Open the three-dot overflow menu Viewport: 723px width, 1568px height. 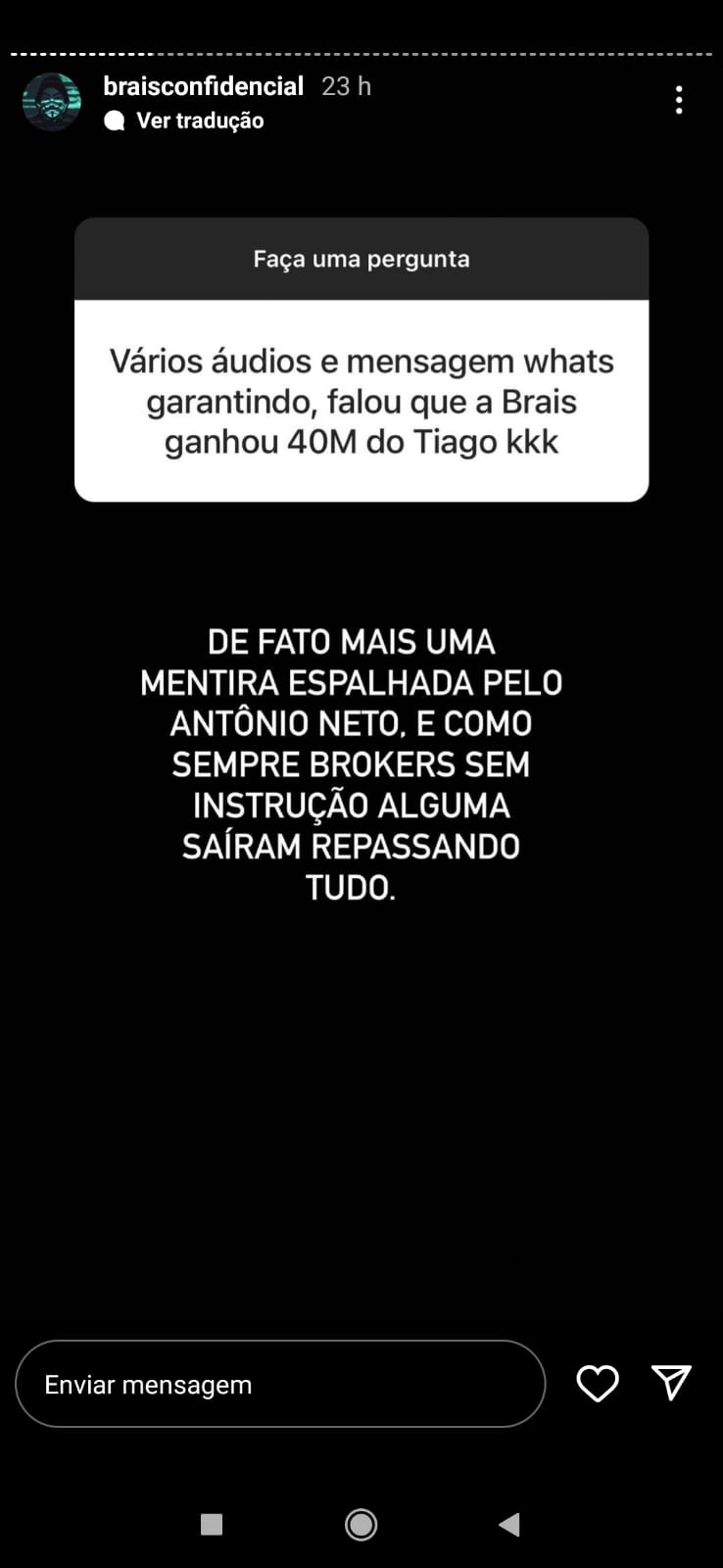click(678, 100)
